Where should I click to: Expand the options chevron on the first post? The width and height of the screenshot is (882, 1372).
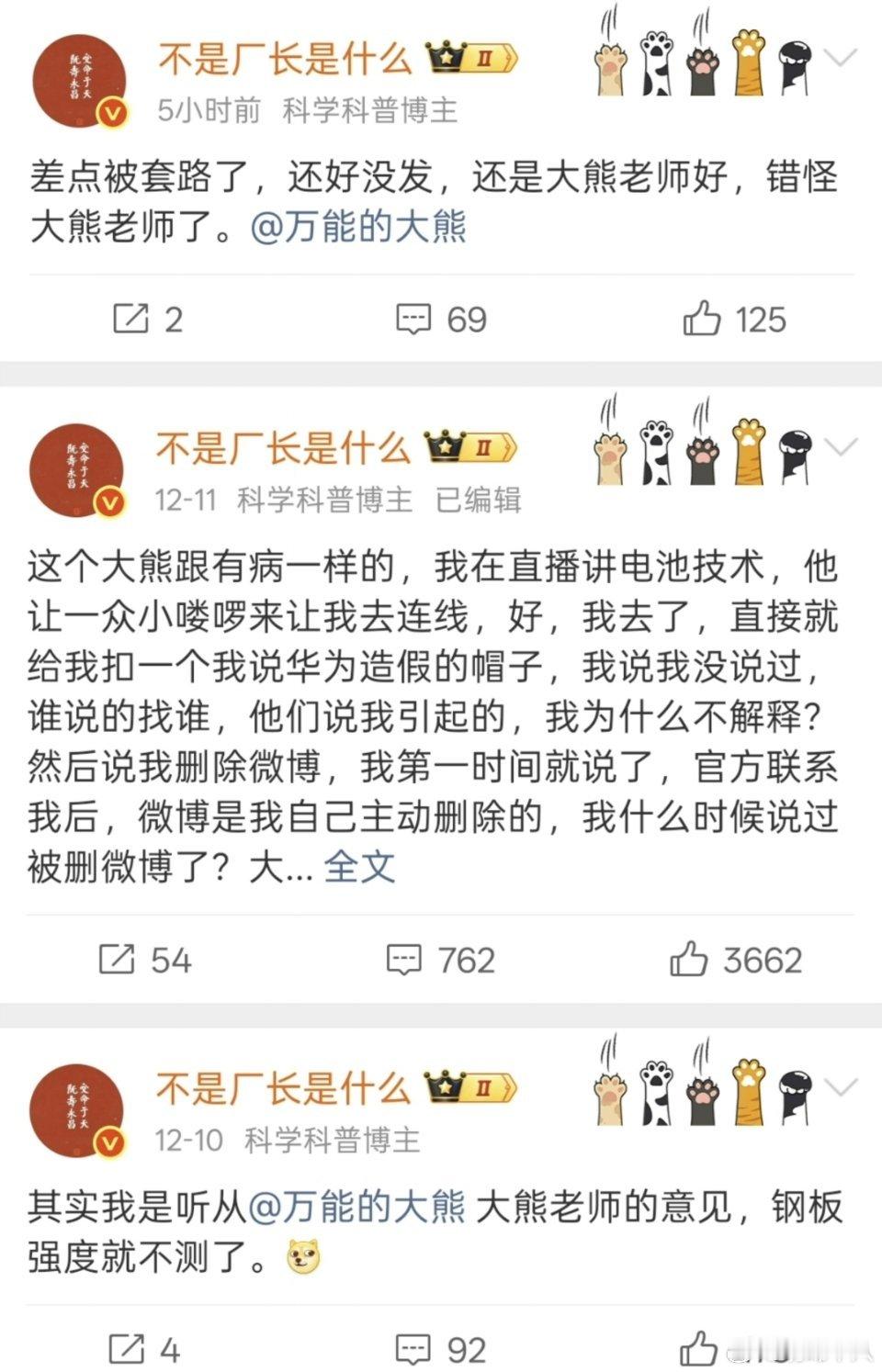tap(840, 57)
